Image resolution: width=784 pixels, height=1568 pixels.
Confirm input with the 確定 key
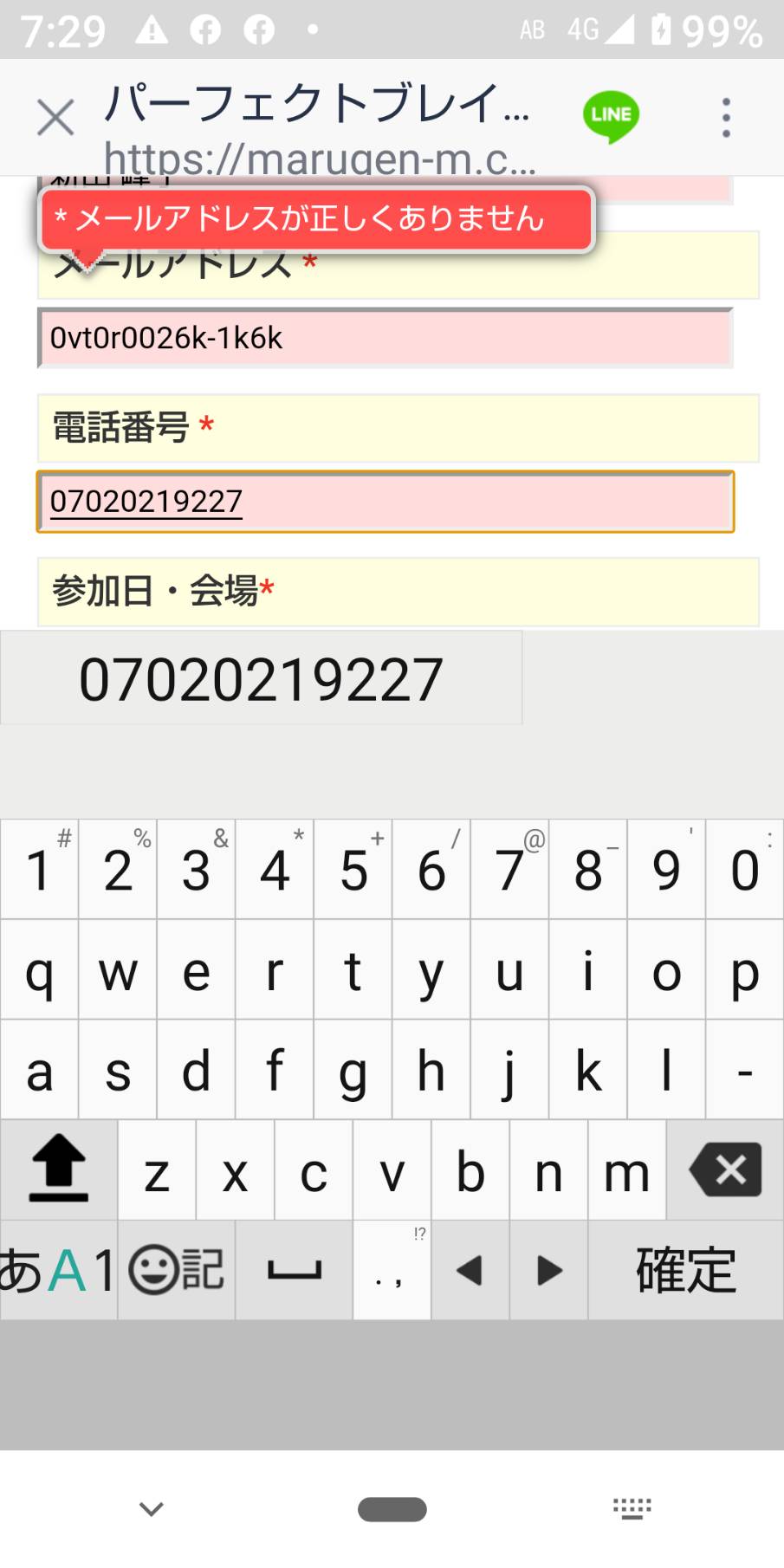click(x=686, y=1270)
